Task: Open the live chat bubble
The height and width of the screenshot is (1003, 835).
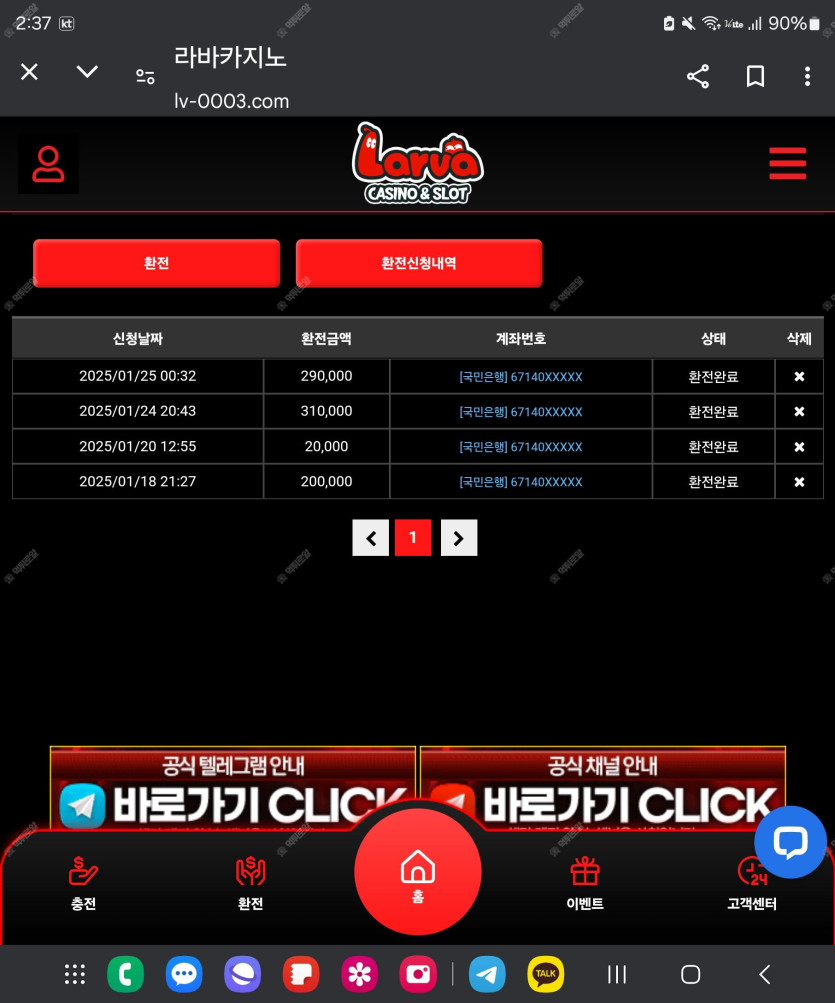Action: pos(790,842)
